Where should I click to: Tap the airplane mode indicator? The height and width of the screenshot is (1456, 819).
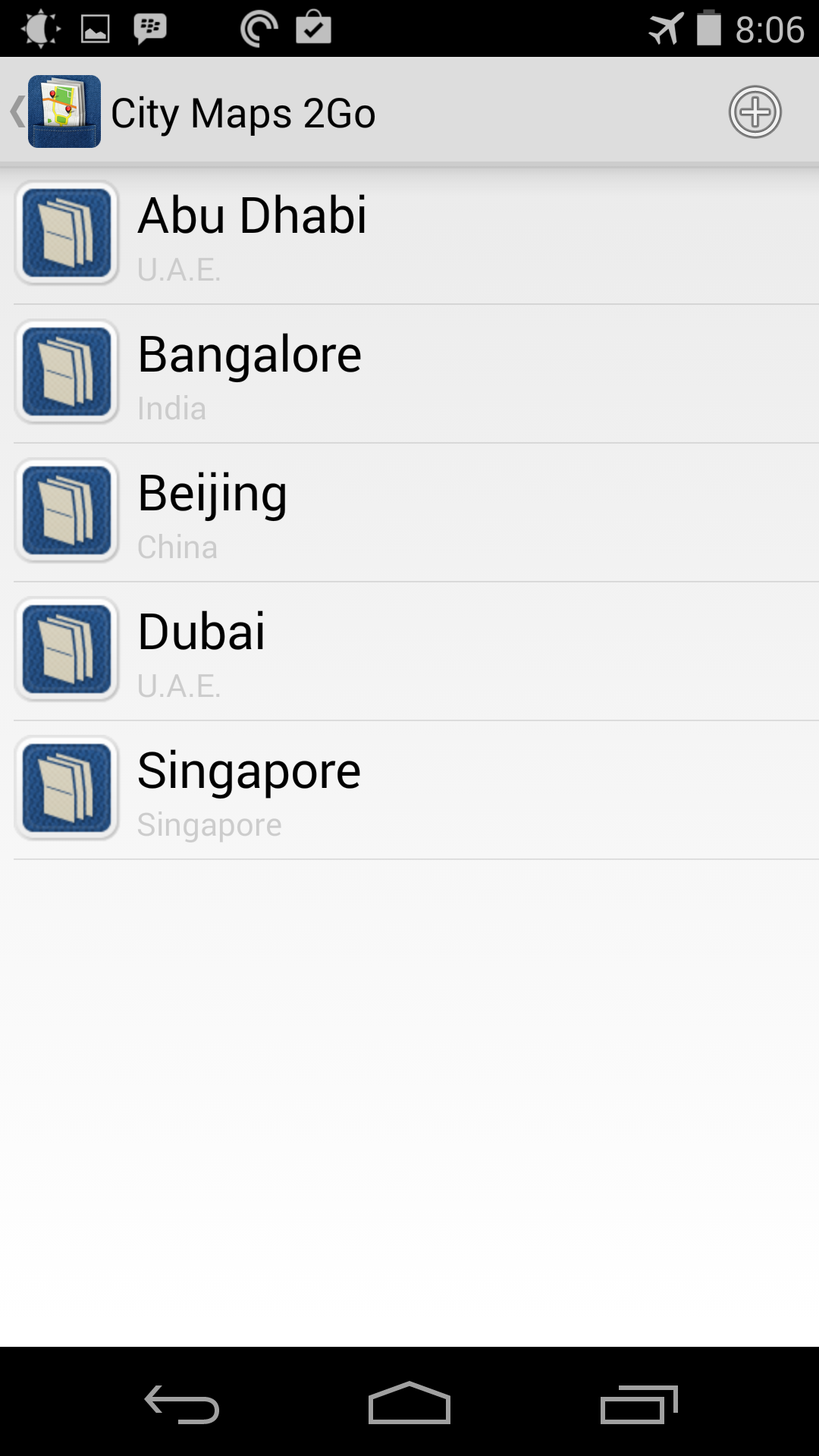[666, 27]
